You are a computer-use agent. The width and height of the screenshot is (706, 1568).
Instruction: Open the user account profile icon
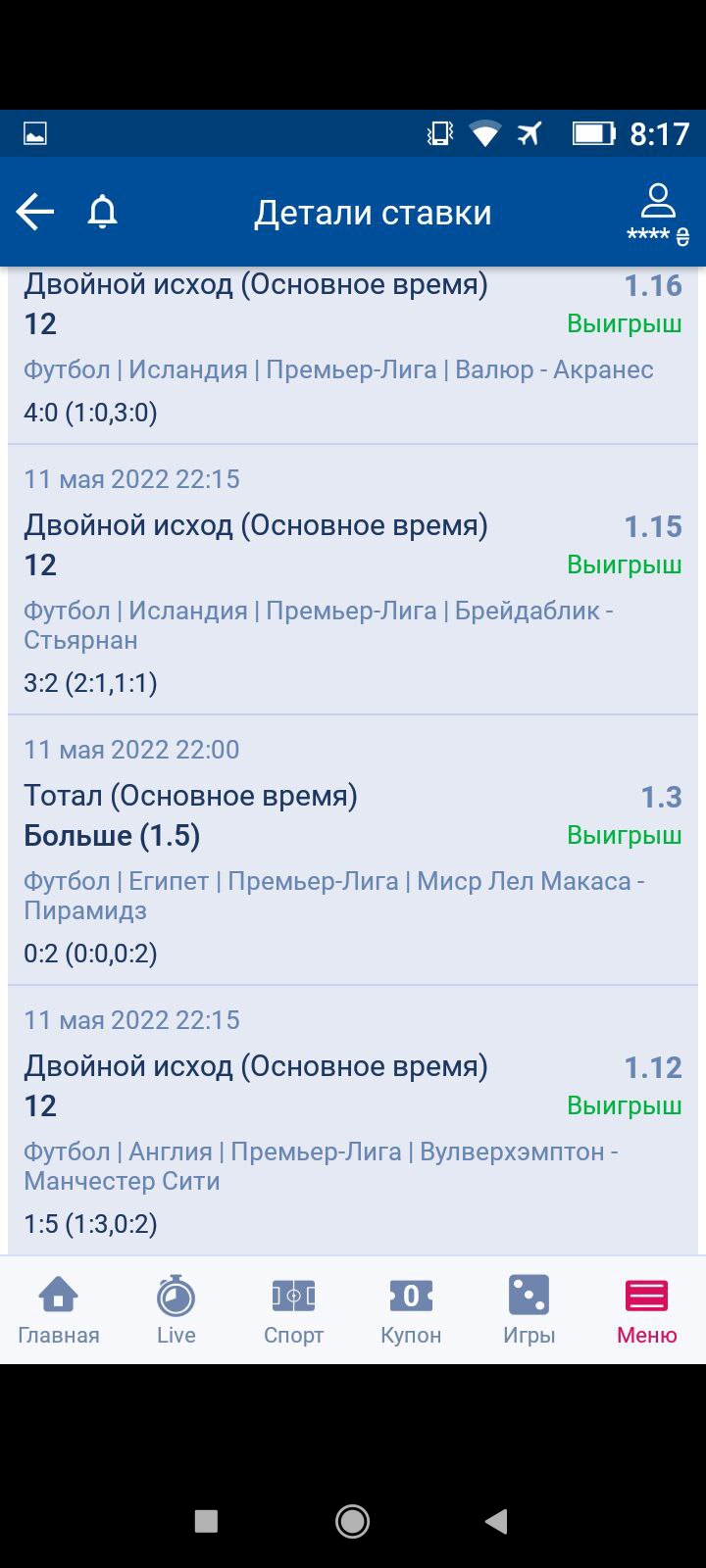coord(658,212)
